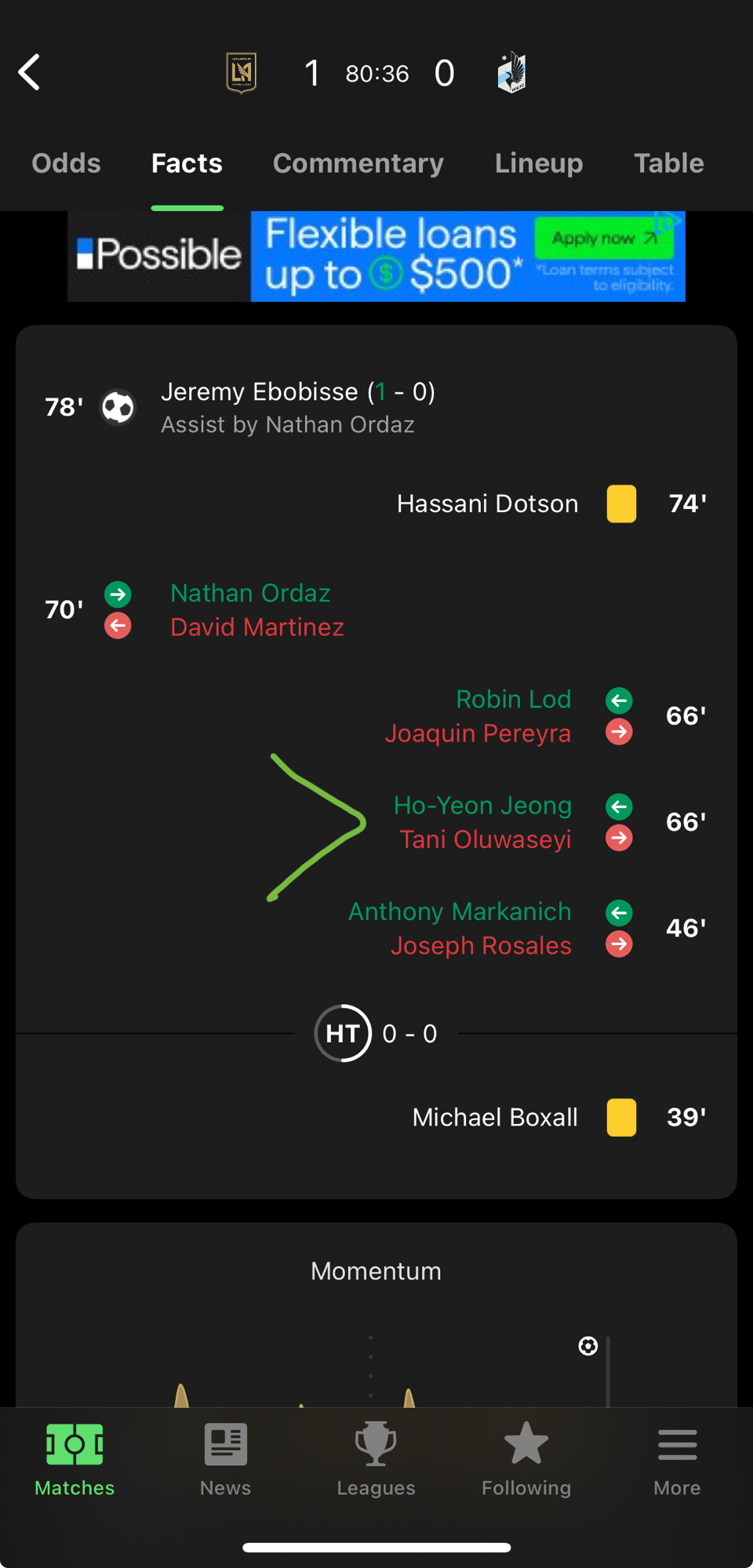The width and height of the screenshot is (753, 1568).
Task: Tap Apply now on Possible loans ad
Action: [x=603, y=238]
